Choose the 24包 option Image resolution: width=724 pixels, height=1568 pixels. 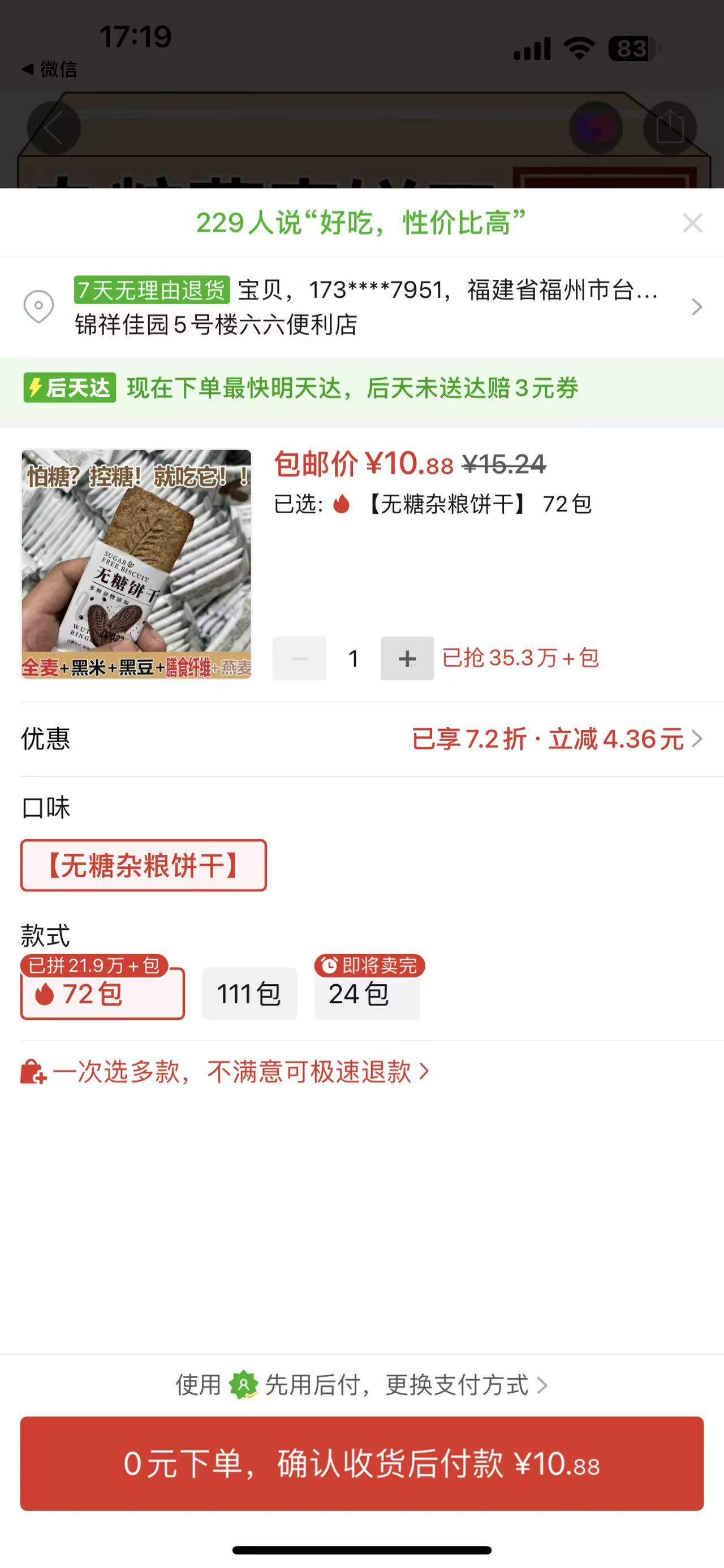coord(367,994)
